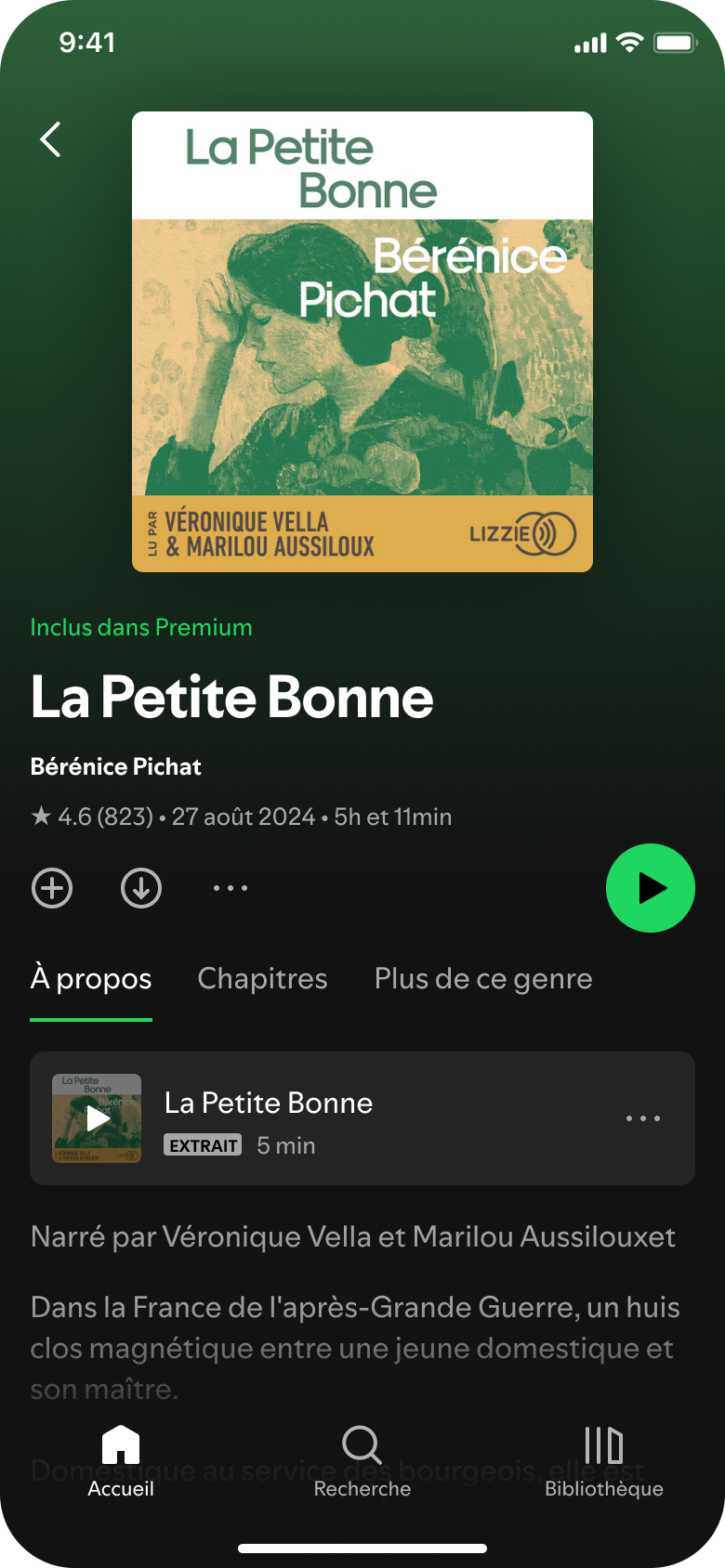Open the Recherche tab

coord(362,1462)
